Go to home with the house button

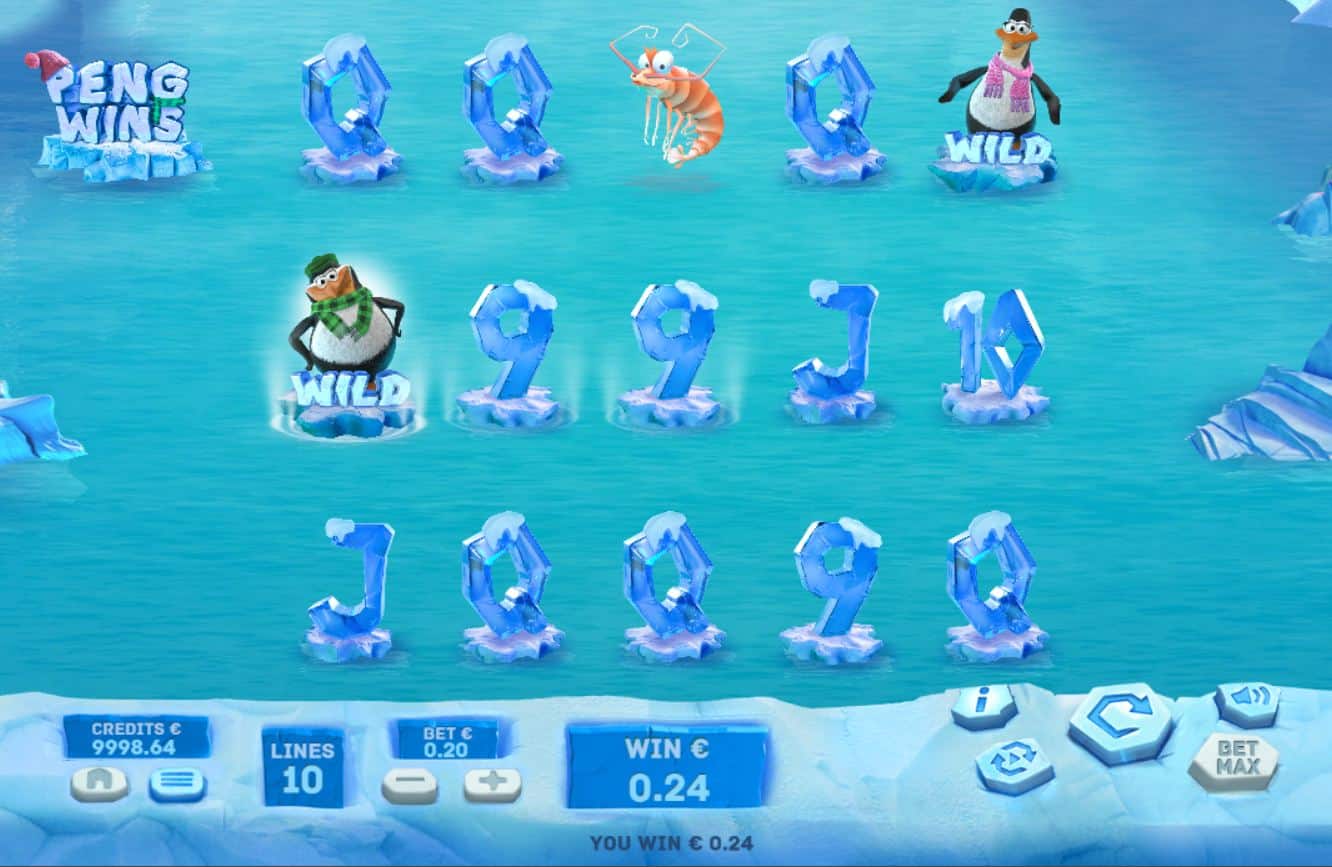(99, 783)
